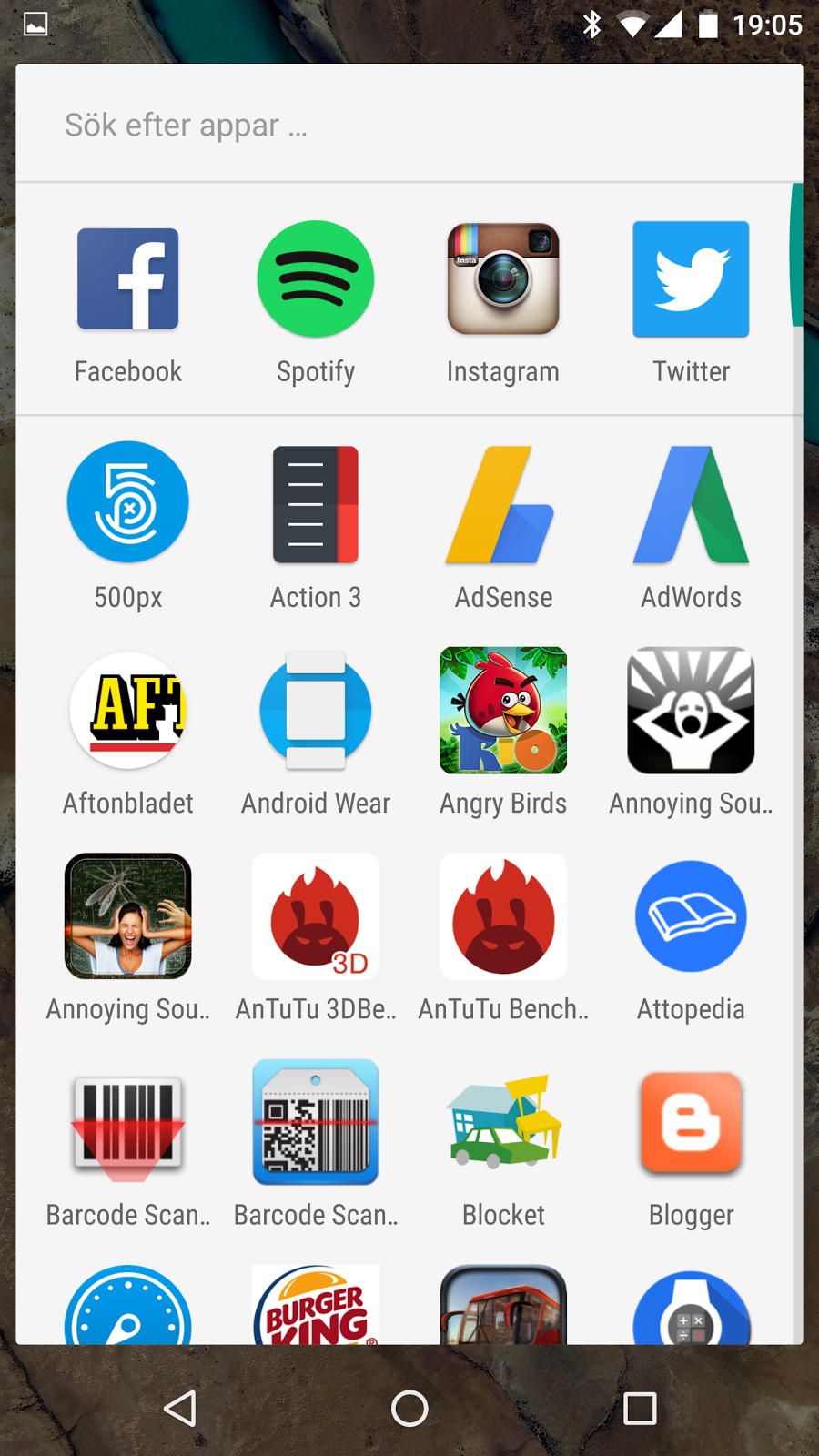
Task: Launch Aftonbladet
Action: (128, 712)
